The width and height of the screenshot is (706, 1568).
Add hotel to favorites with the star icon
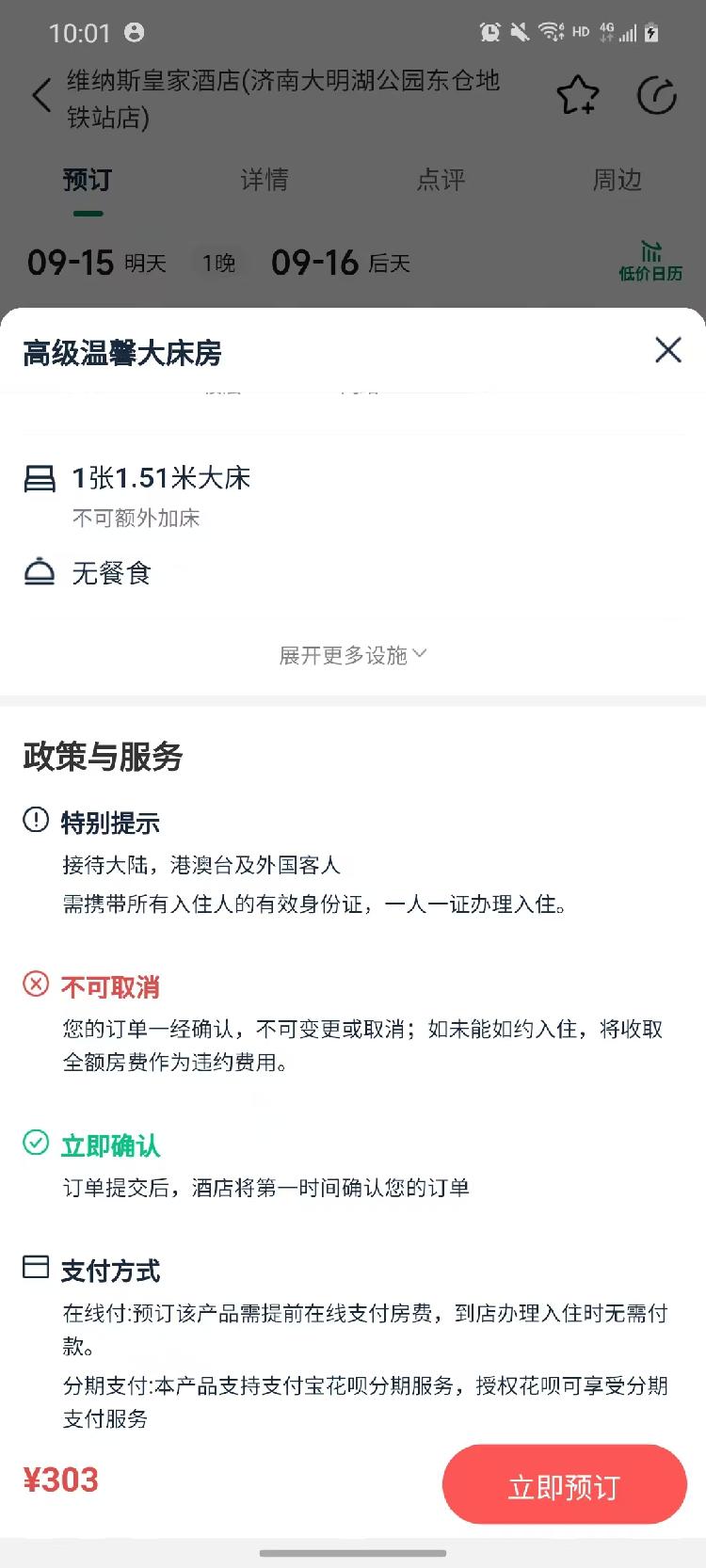point(577,95)
